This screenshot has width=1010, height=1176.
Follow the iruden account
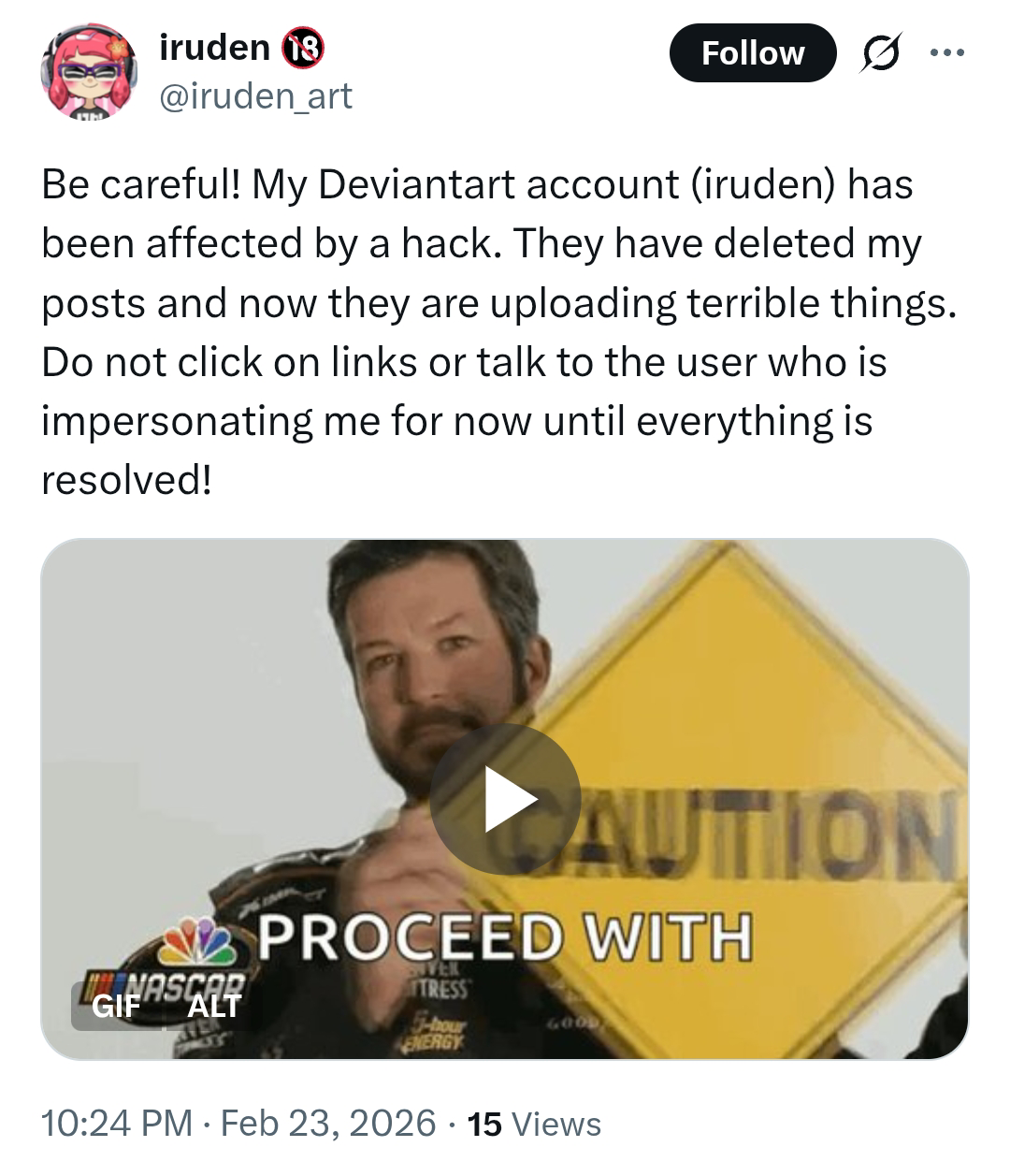pos(752,53)
